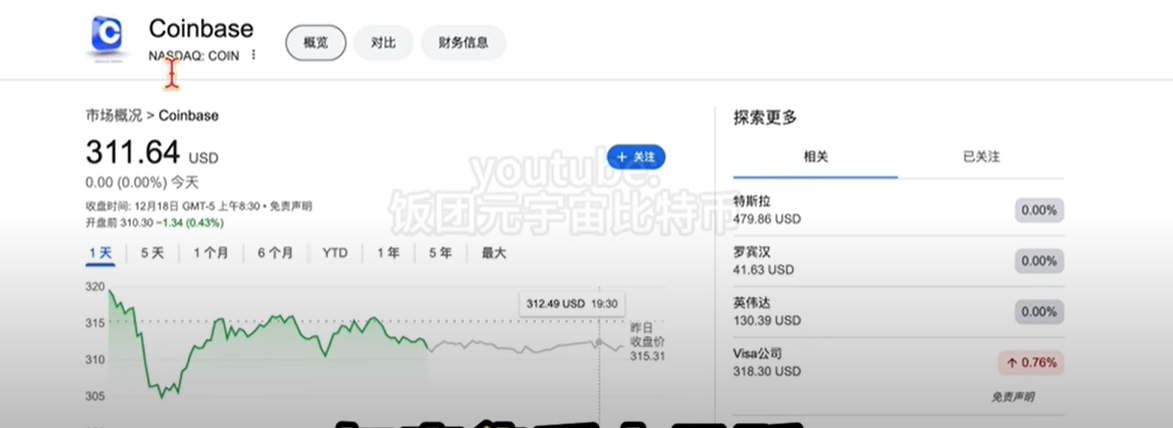Follow Coinbase with the 关注 button
Viewport: 1173px width, 428px height.
point(636,157)
